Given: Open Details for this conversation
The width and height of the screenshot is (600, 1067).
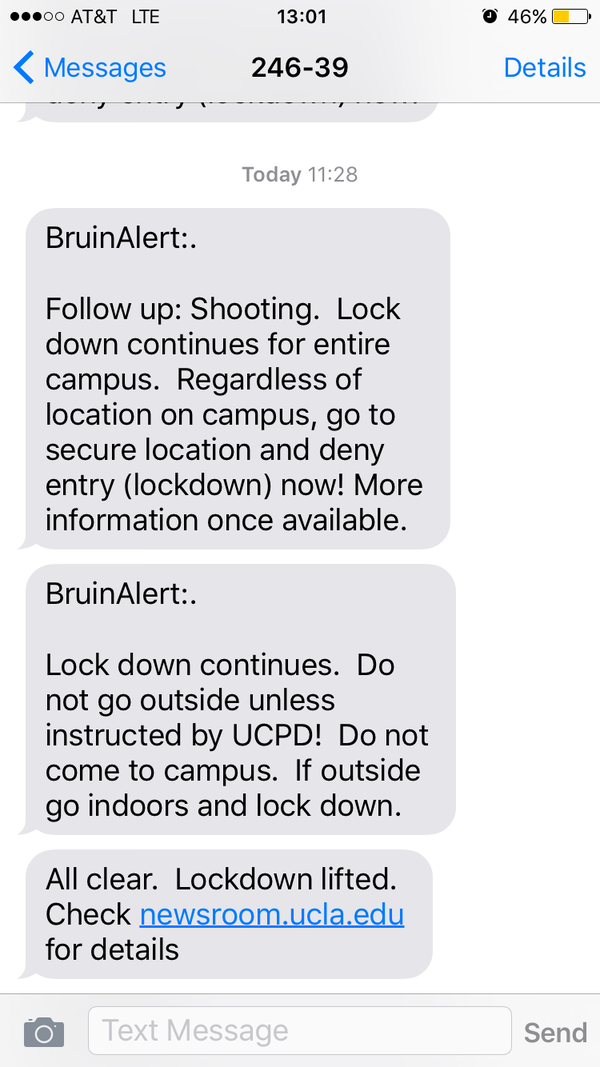Looking at the screenshot, I should coord(544,68).
